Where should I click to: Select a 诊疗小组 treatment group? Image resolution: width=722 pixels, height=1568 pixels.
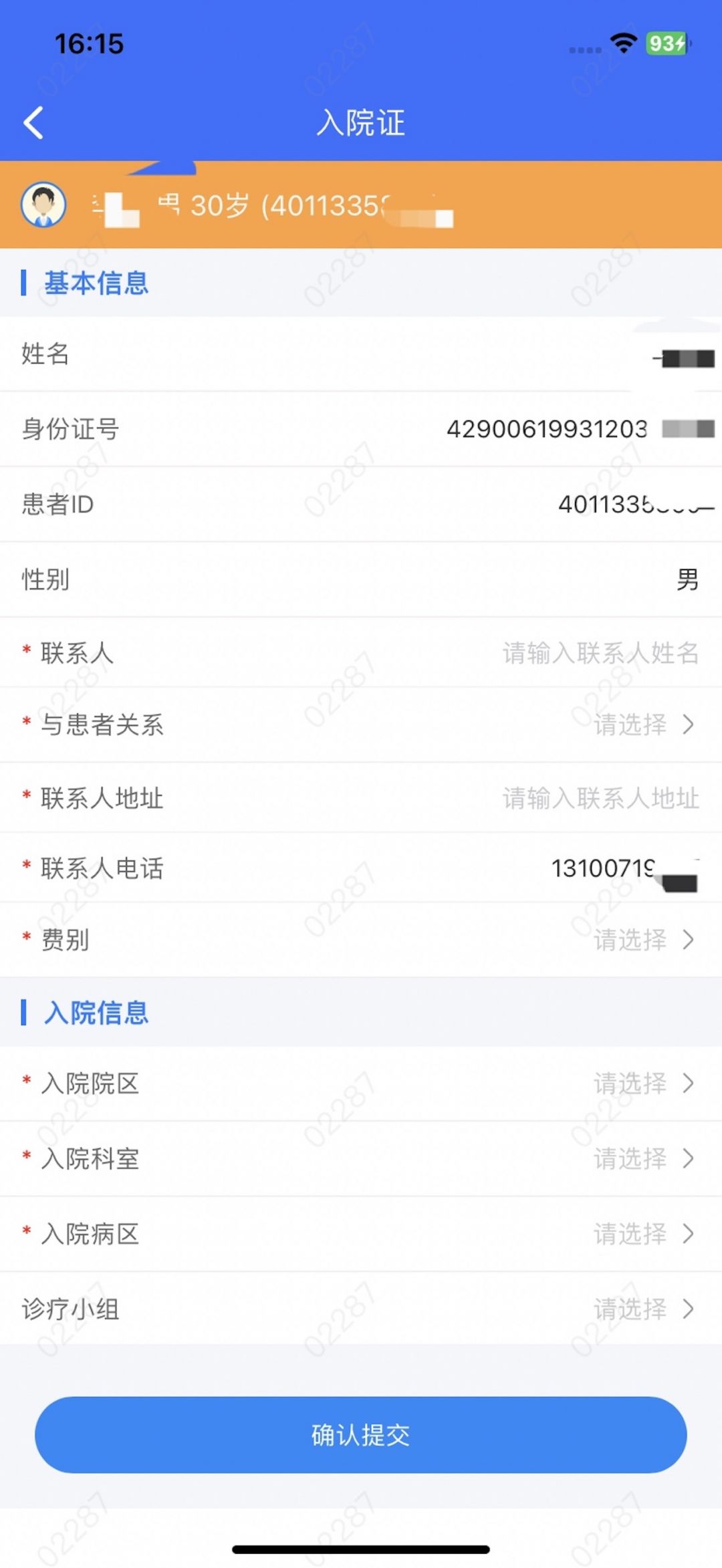click(x=642, y=1309)
